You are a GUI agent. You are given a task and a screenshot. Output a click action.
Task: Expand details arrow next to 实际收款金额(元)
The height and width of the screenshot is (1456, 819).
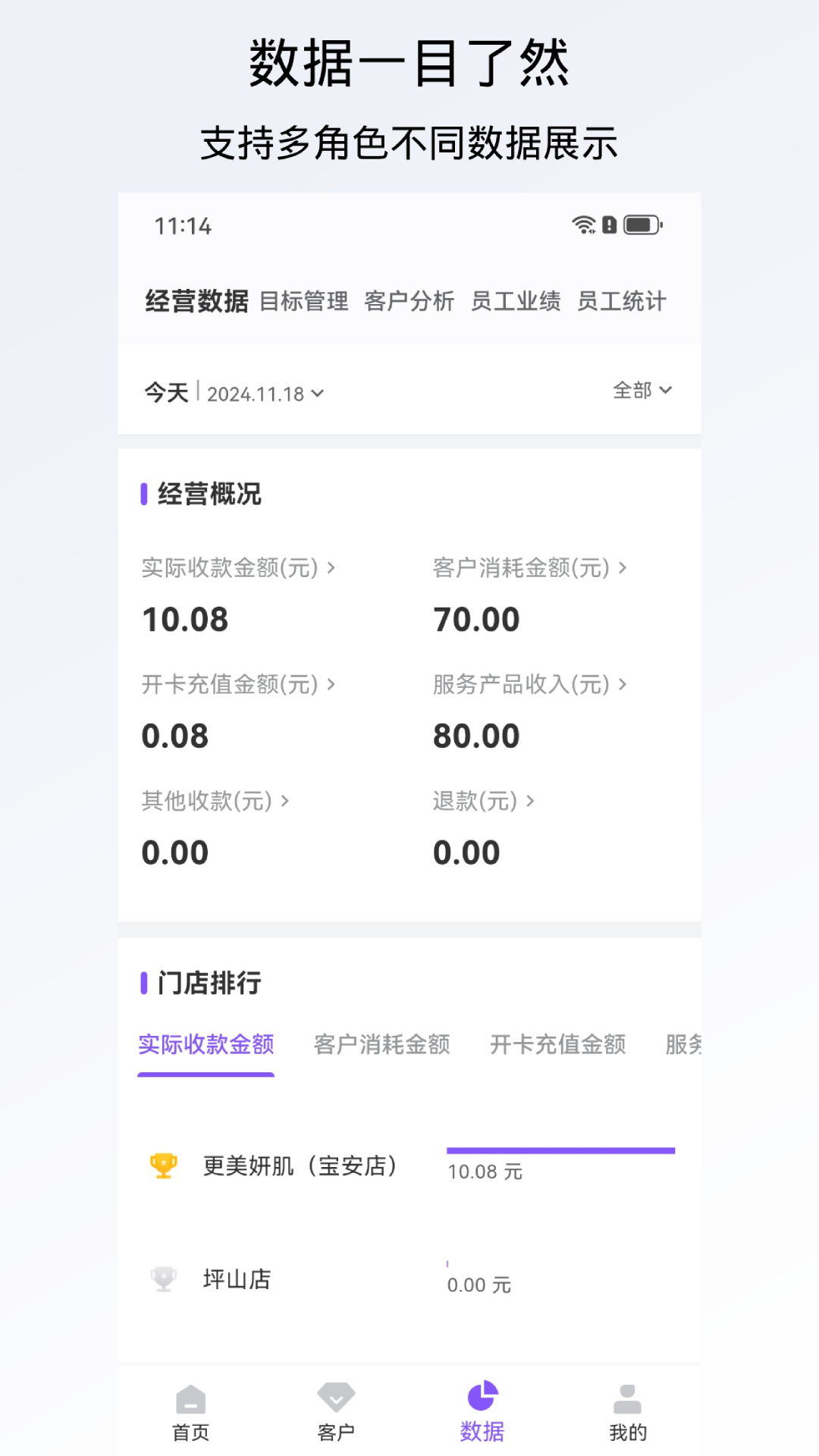331,567
